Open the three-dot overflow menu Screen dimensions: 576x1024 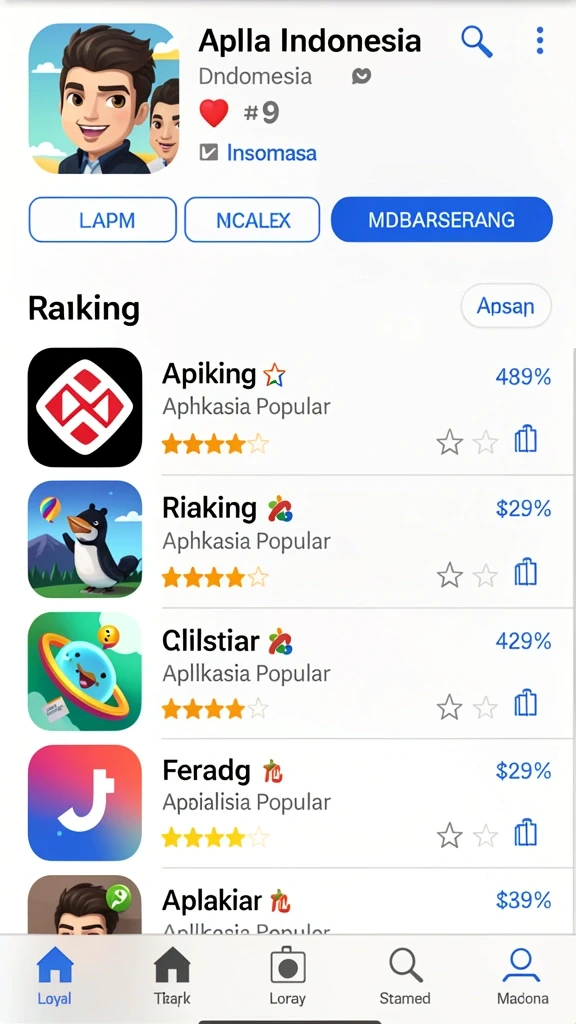[539, 40]
